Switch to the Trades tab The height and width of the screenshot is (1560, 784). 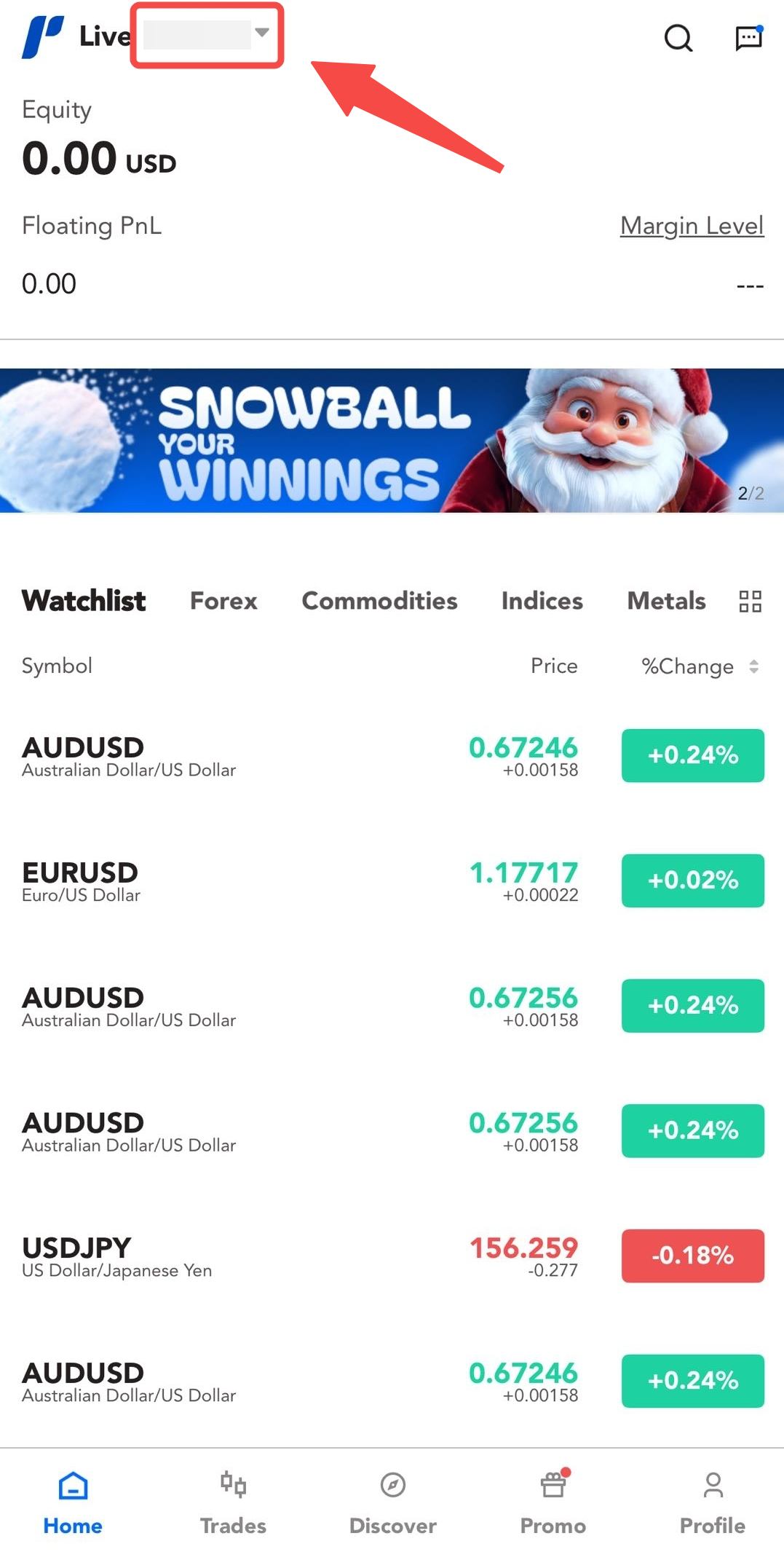click(x=233, y=1502)
